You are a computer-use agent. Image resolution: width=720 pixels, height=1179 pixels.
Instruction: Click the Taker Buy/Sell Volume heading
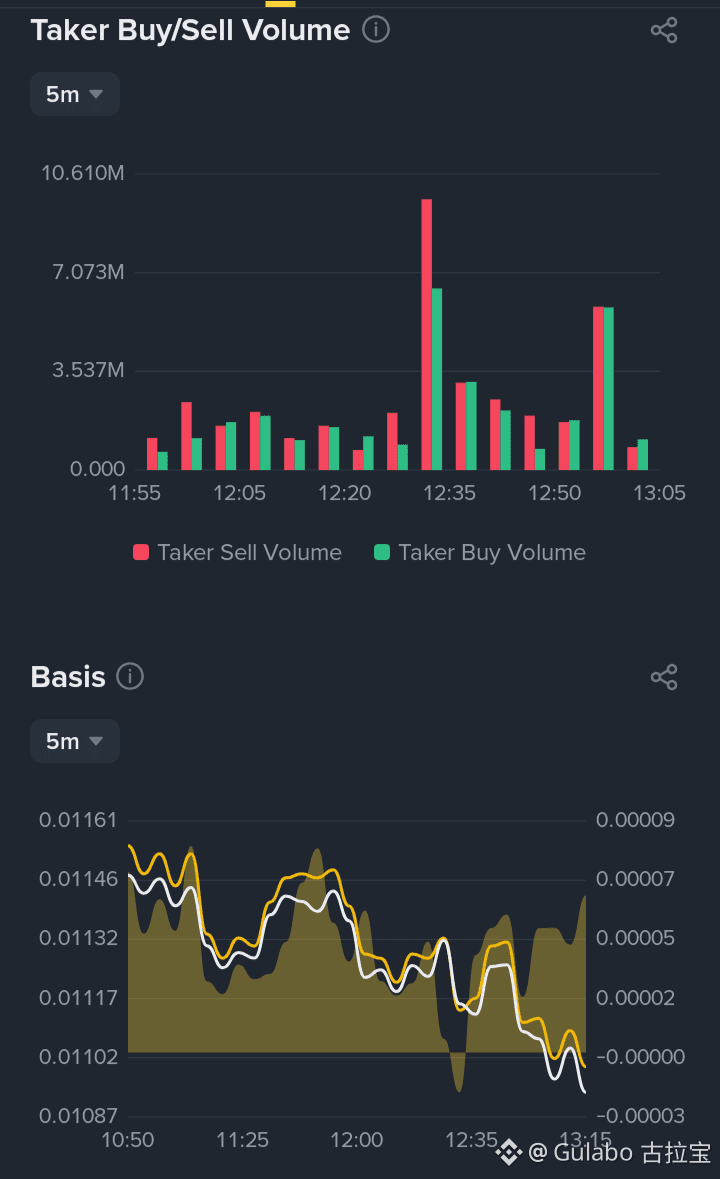tap(190, 30)
